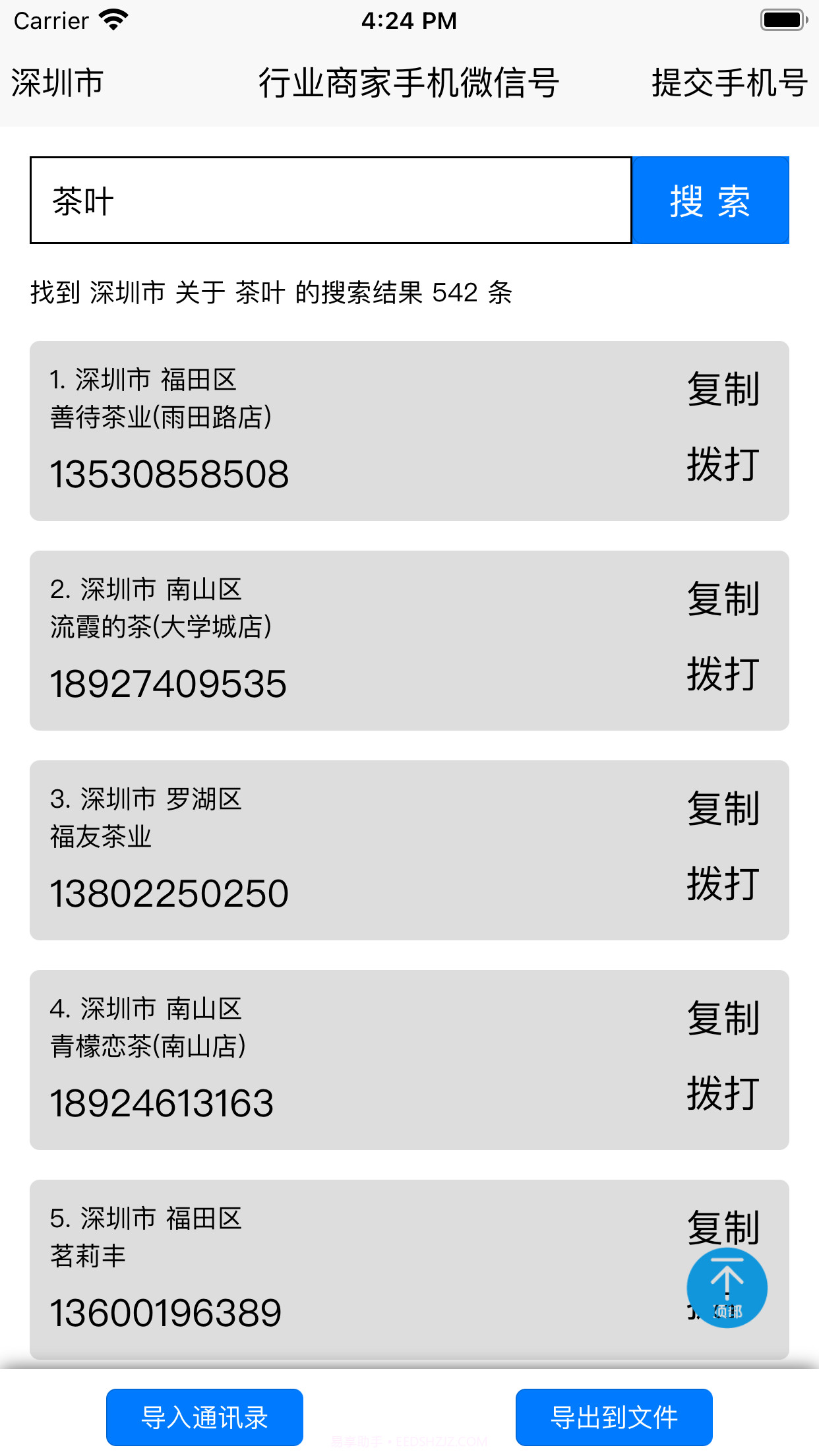Copy 青檬恋茶(南山店) phone number

tap(723, 1018)
